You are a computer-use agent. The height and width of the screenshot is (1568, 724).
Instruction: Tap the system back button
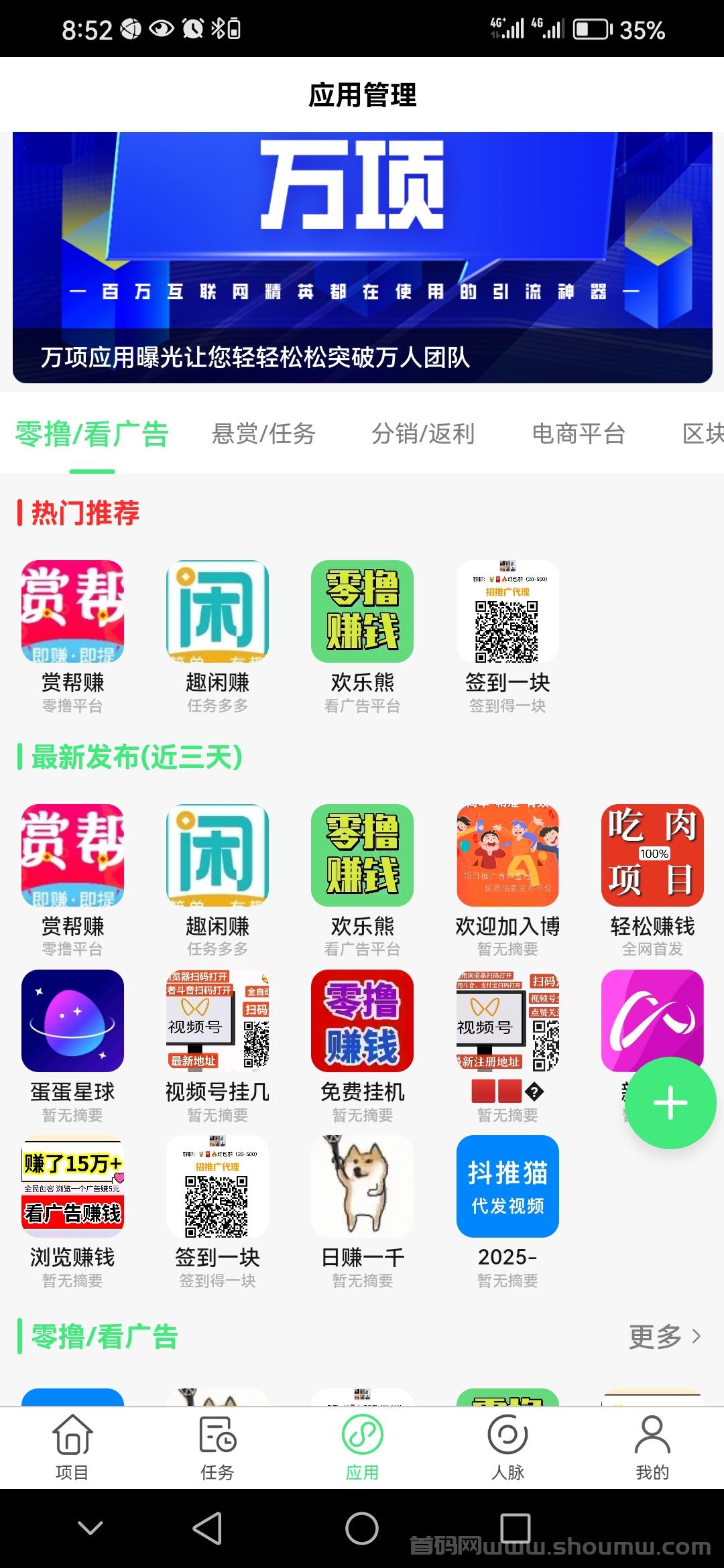(207, 1528)
